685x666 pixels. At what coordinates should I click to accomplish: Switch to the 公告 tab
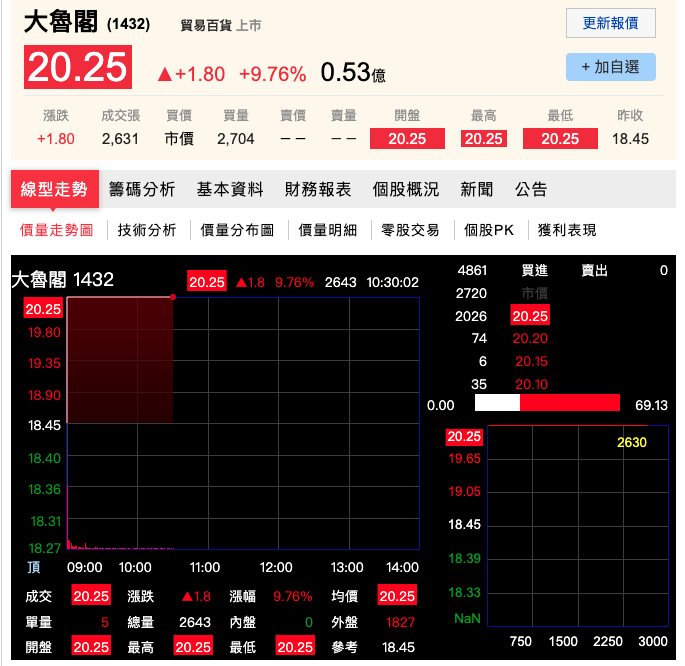[x=531, y=189]
